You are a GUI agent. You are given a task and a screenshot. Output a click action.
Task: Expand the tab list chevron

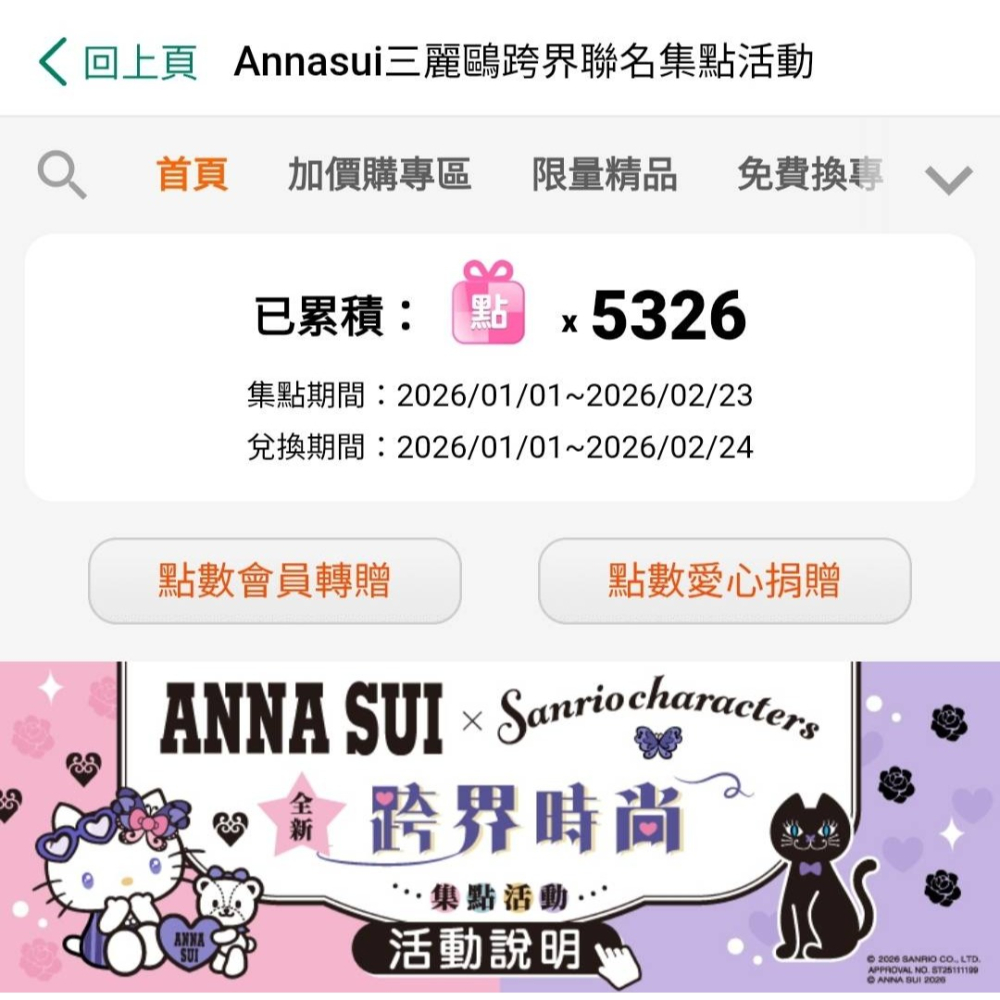tap(948, 180)
